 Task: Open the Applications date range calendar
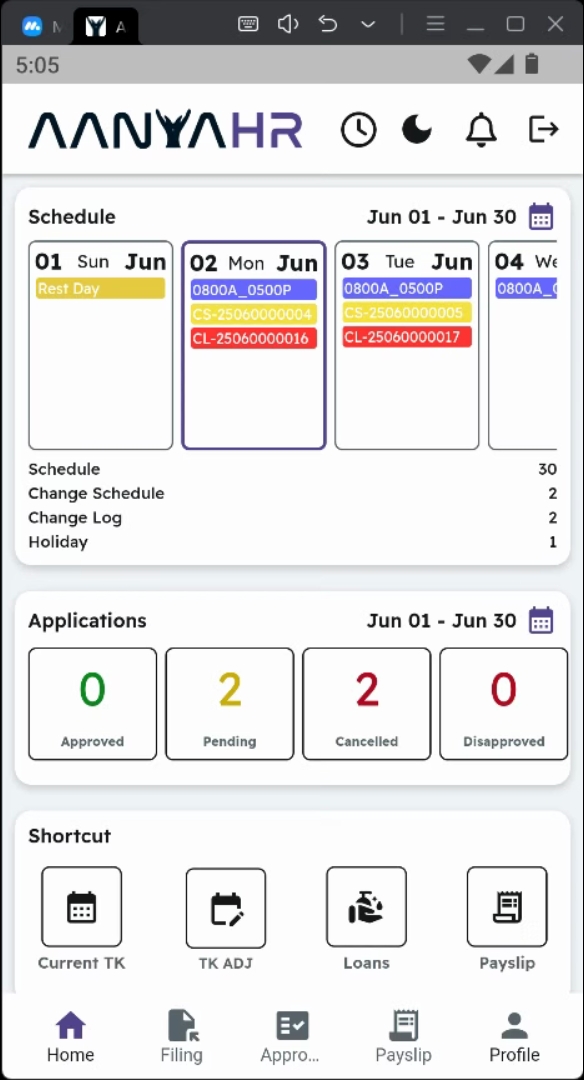click(541, 621)
